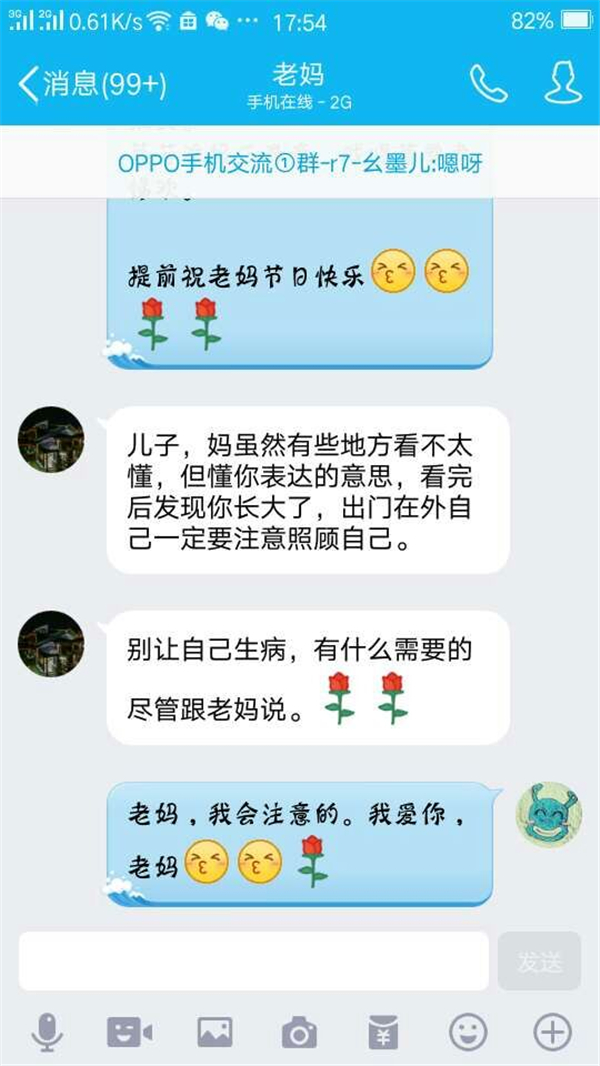The width and height of the screenshot is (600, 1066).
Task: Tap 老妈's avatar beside 儿子 message
Action: tap(51, 439)
